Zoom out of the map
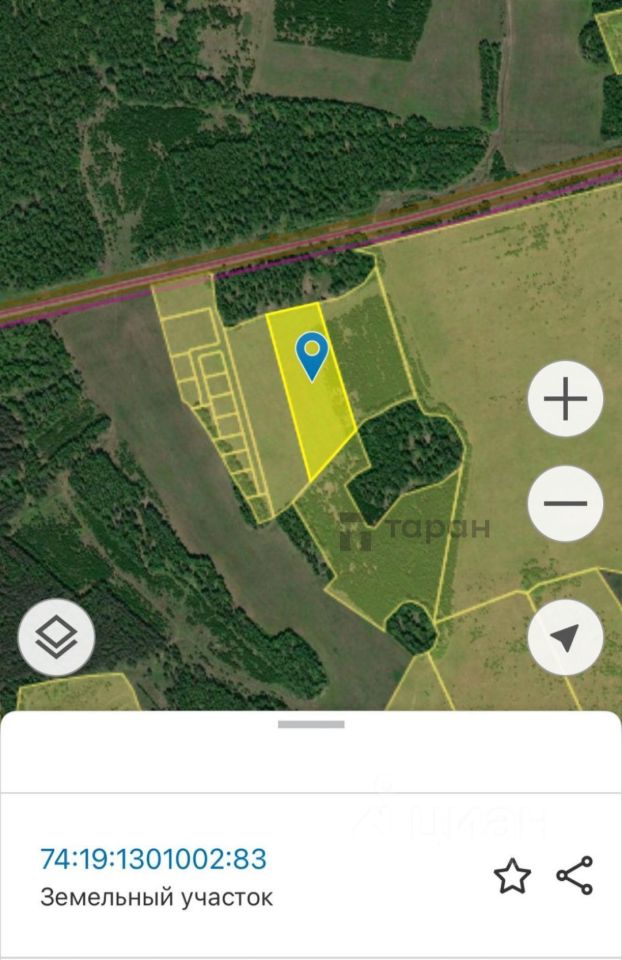The width and height of the screenshot is (622, 960). 565,503
